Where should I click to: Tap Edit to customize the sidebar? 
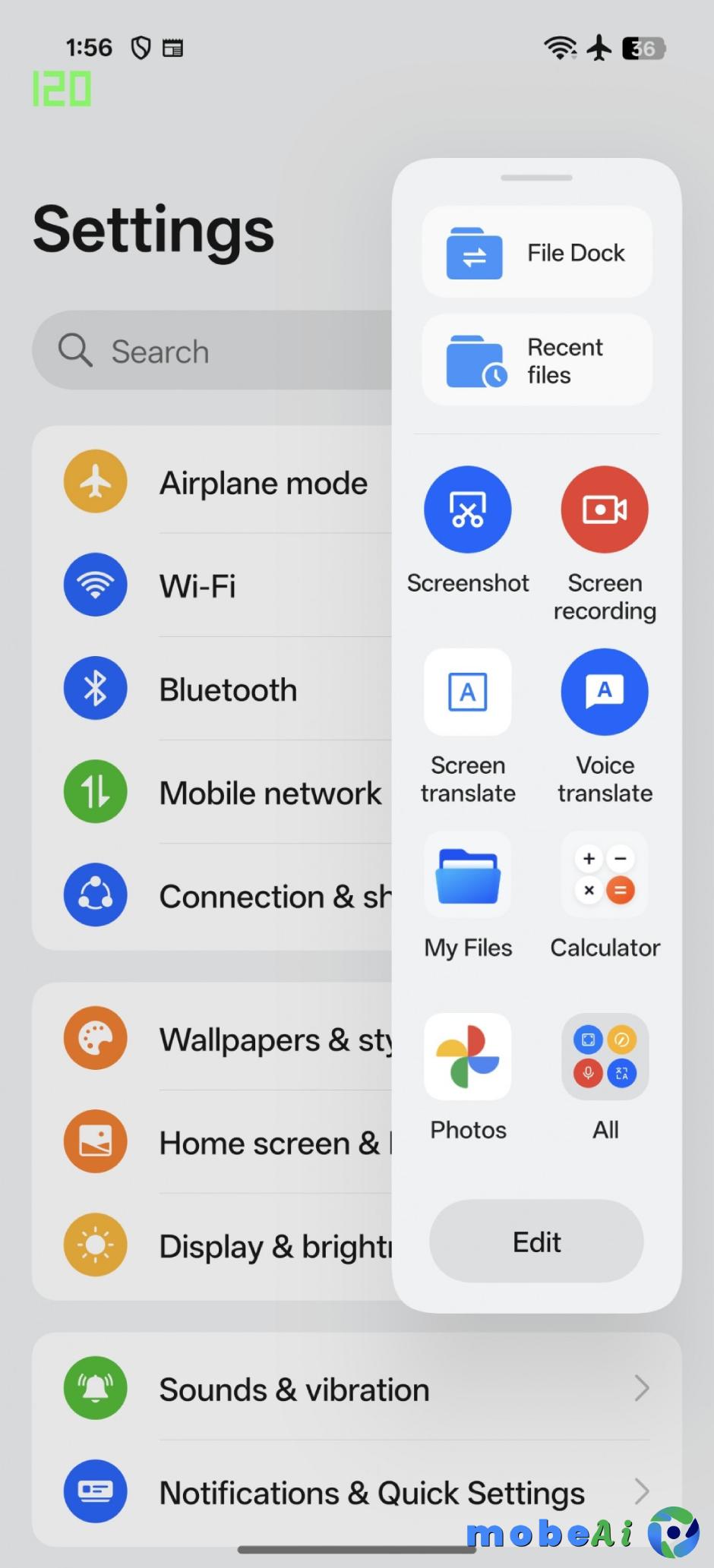coord(536,1241)
